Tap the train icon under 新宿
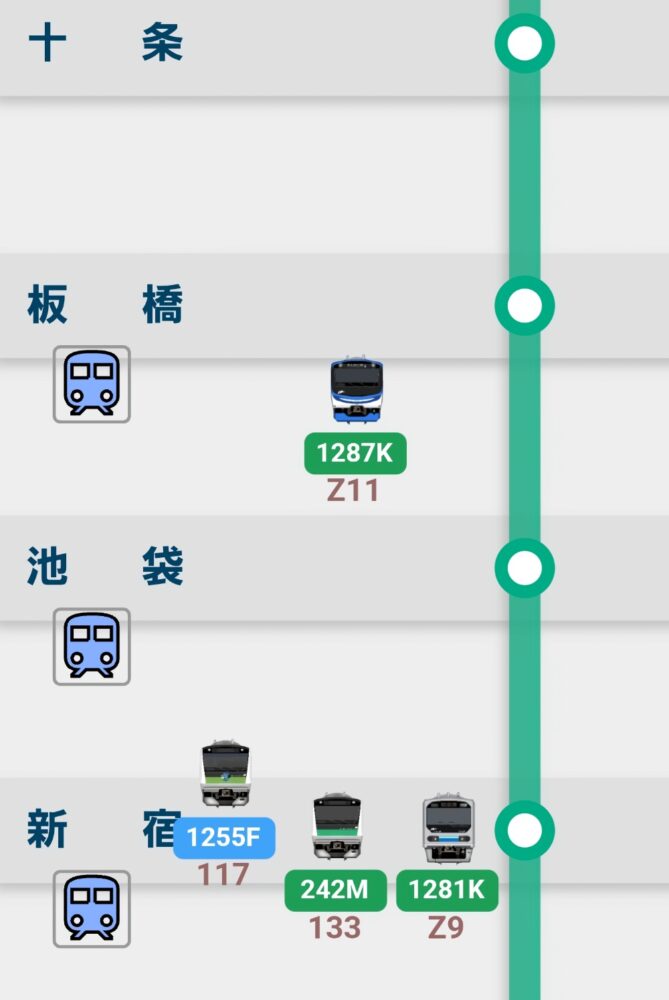 coord(91,908)
